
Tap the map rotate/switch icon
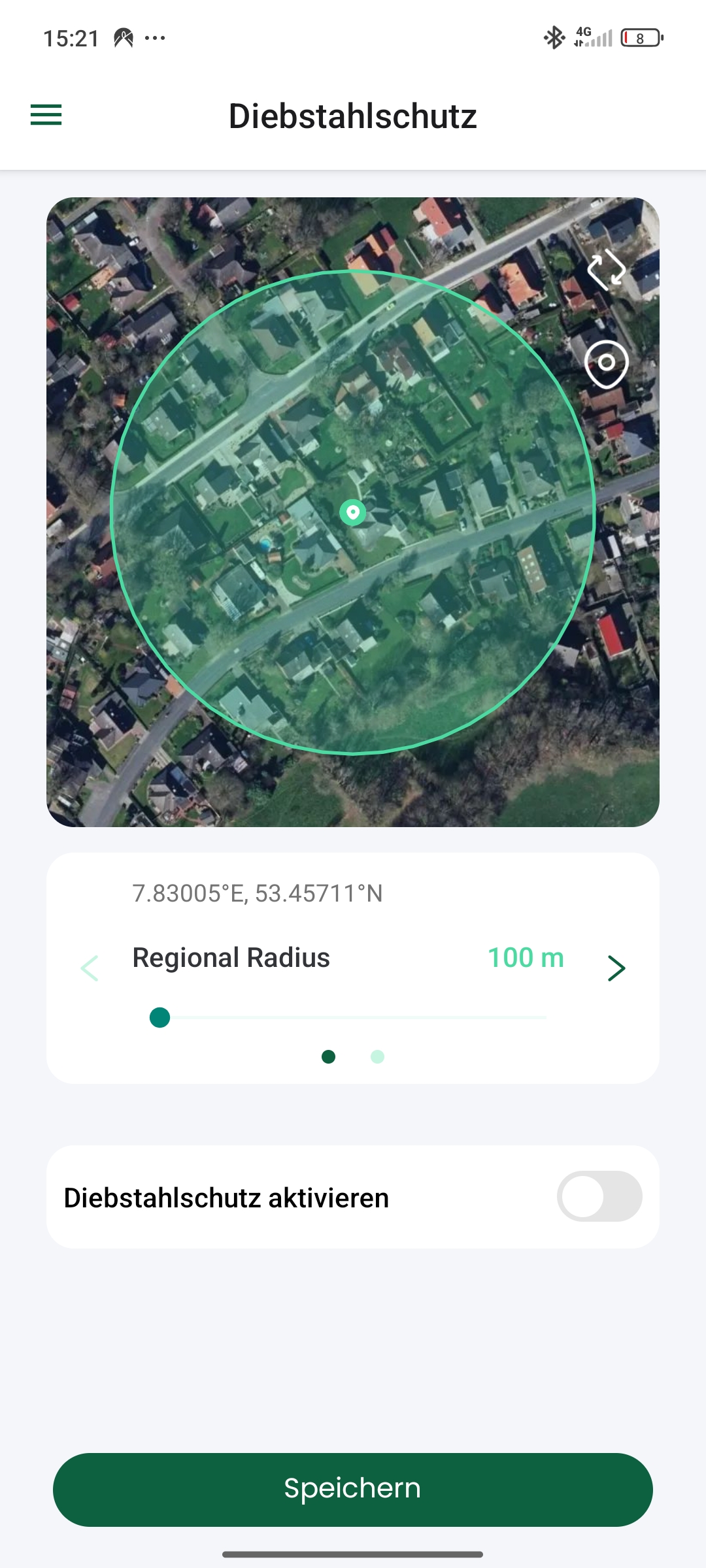pos(606,269)
